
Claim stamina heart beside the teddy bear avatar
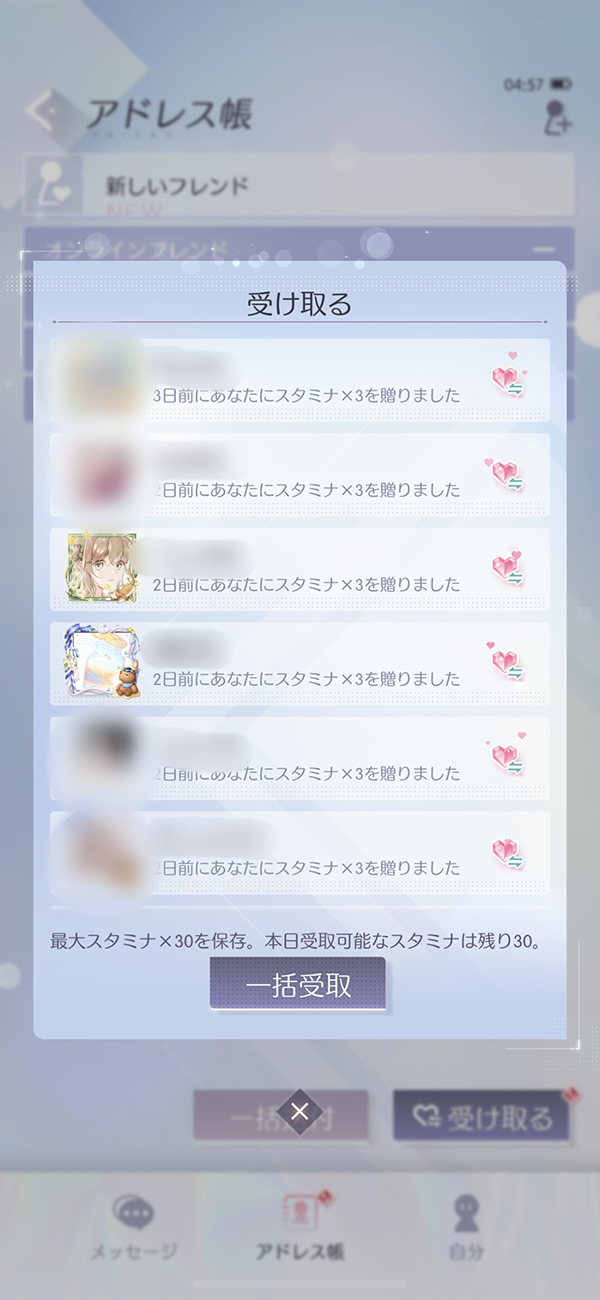tap(508, 664)
